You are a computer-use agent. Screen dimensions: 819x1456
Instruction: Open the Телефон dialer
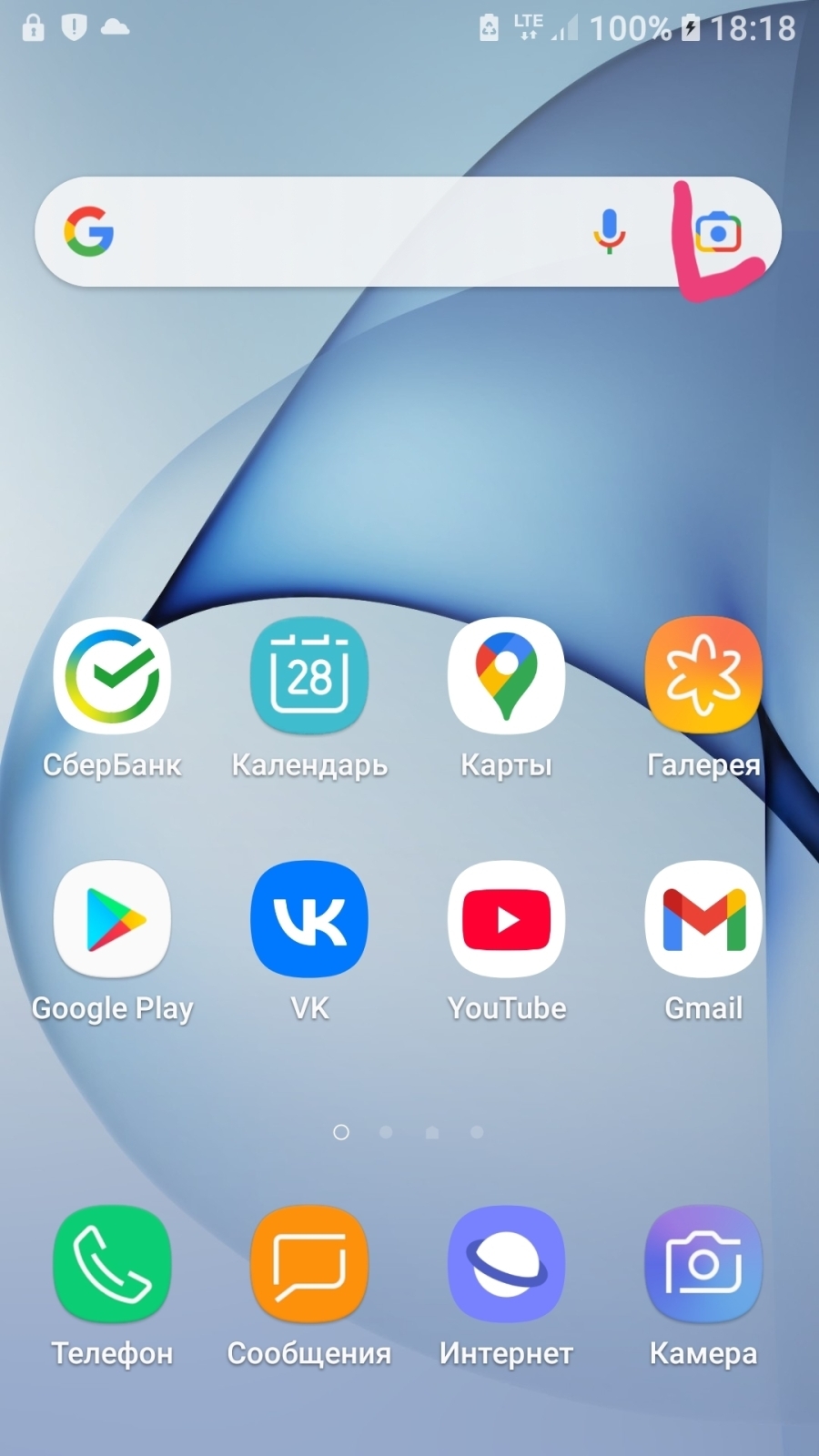tap(112, 1264)
